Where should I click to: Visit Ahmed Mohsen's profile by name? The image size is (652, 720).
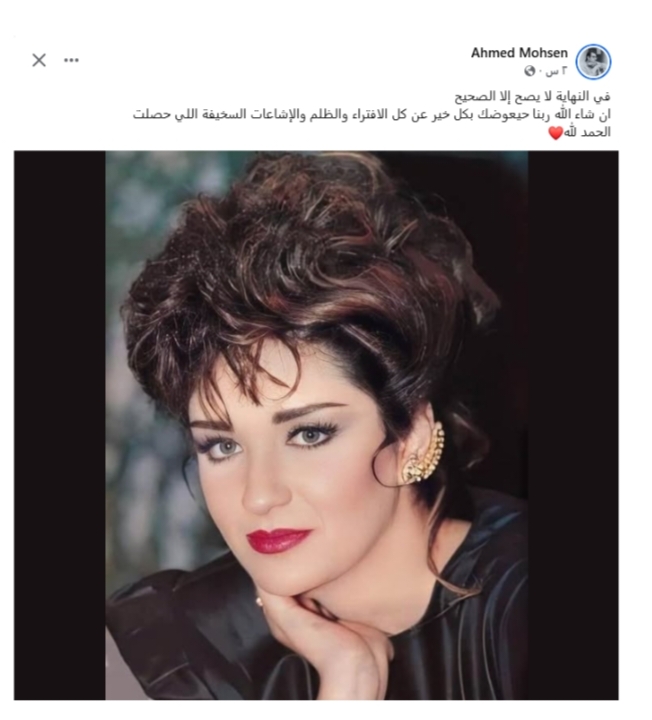pos(518,53)
